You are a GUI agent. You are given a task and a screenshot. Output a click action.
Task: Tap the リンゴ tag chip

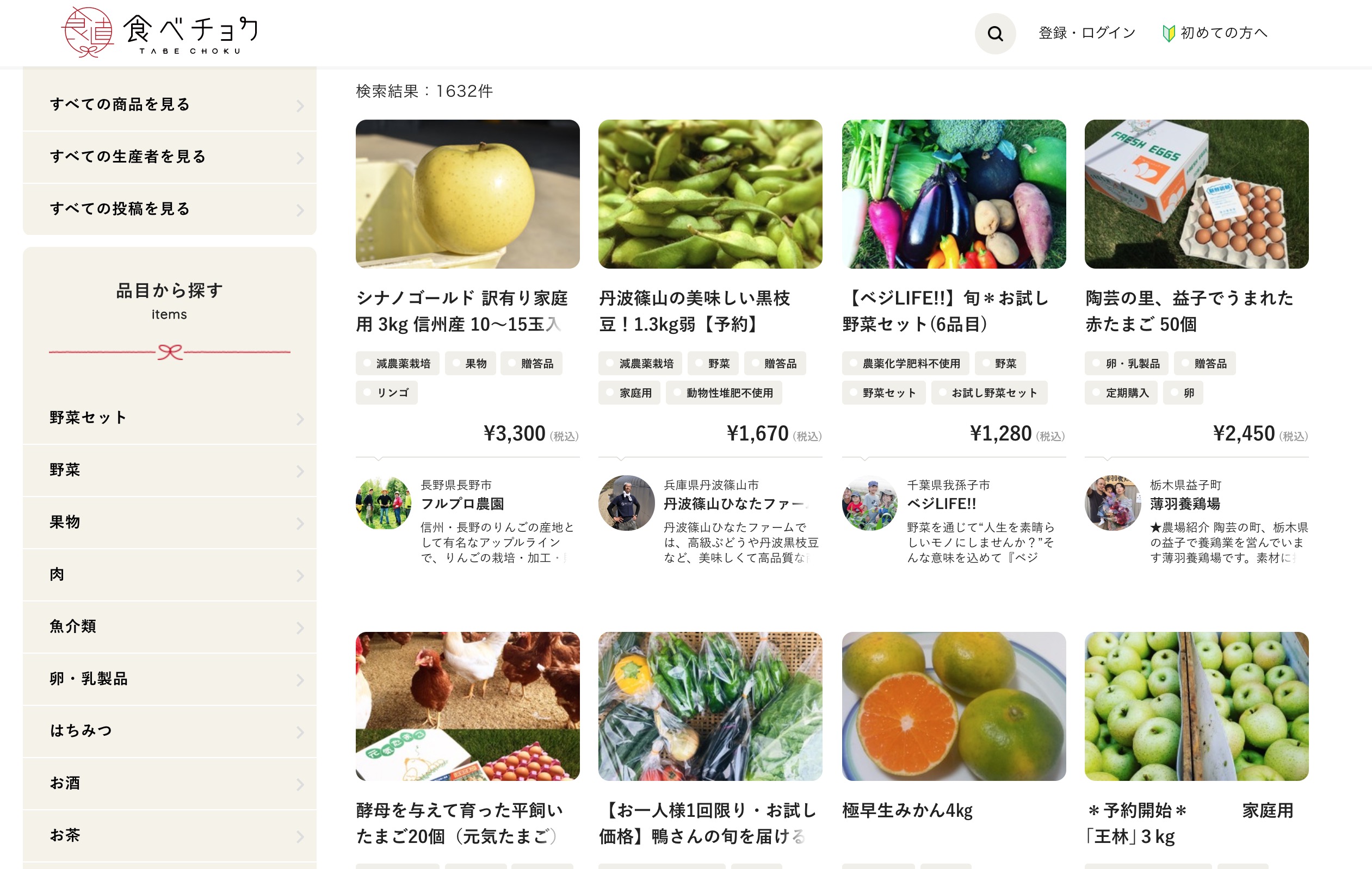click(387, 393)
